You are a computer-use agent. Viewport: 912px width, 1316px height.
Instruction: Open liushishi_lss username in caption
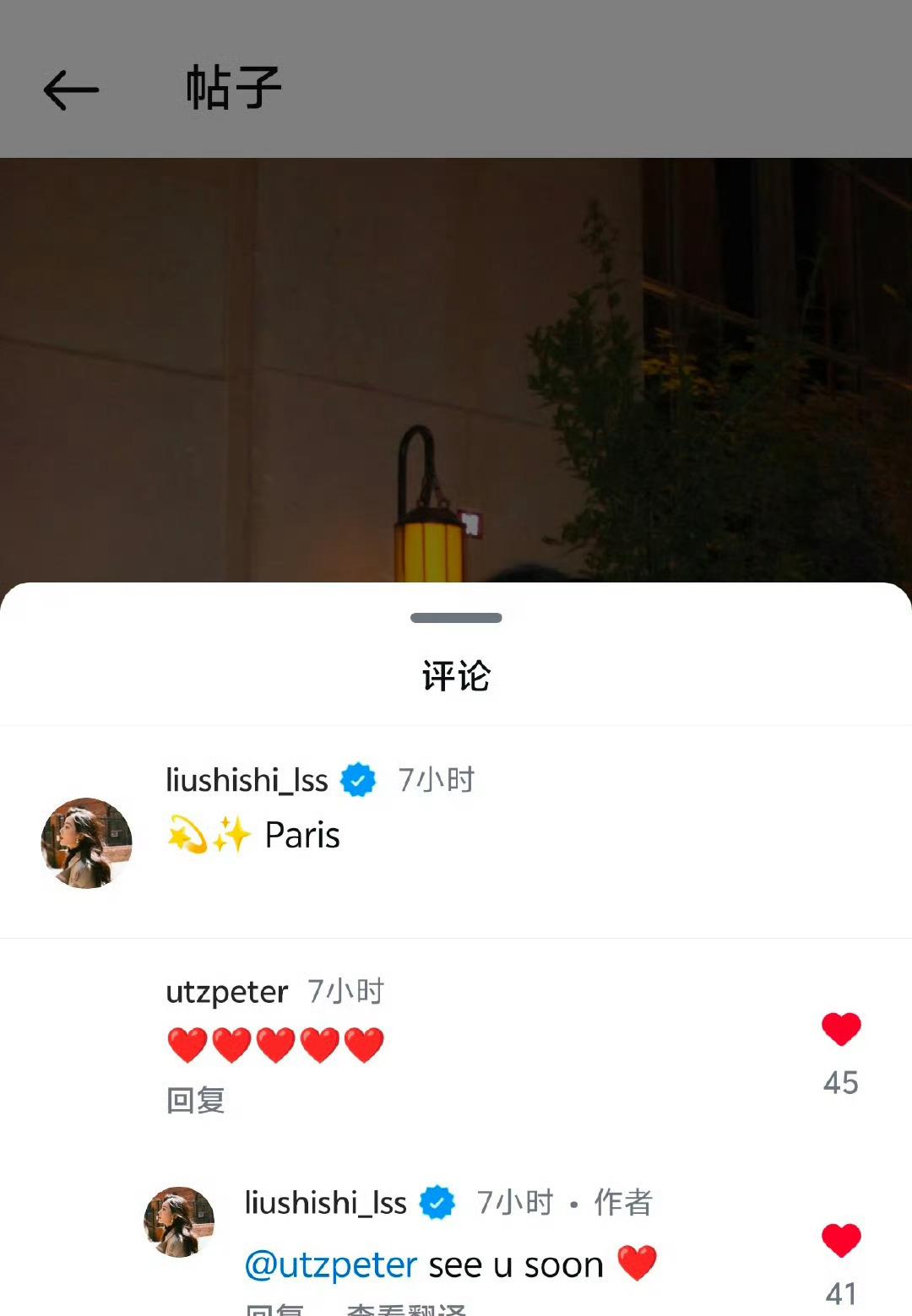(x=247, y=780)
